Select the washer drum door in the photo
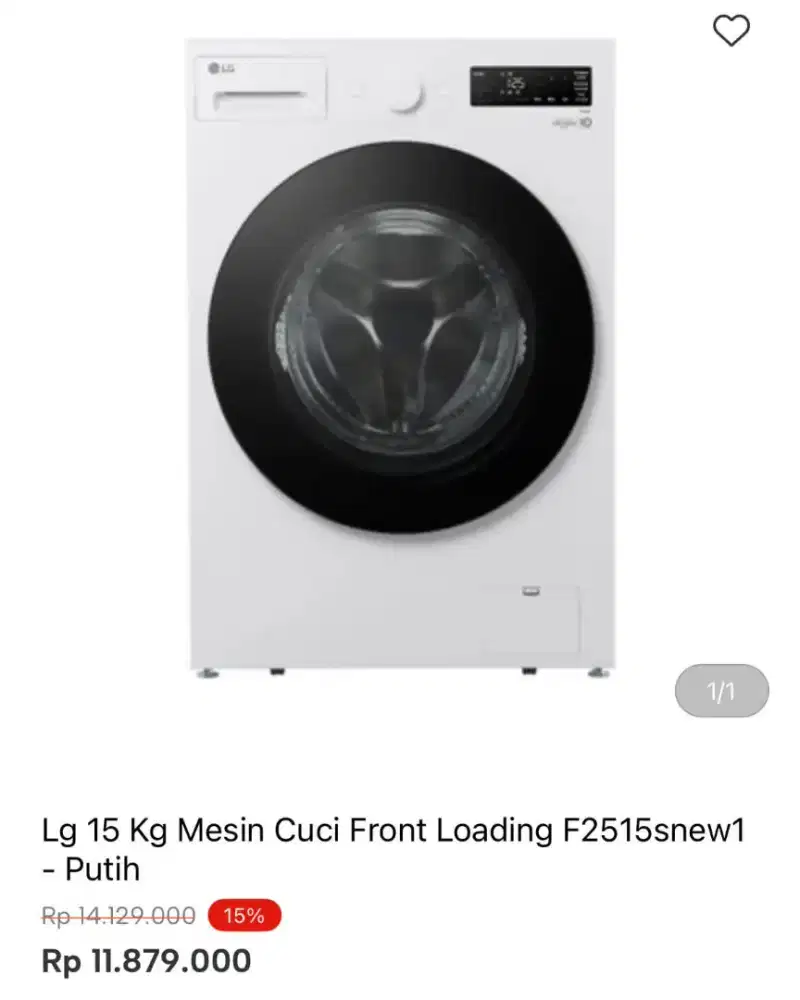This screenshot has width=800, height=1000. [x=400, y=335]
